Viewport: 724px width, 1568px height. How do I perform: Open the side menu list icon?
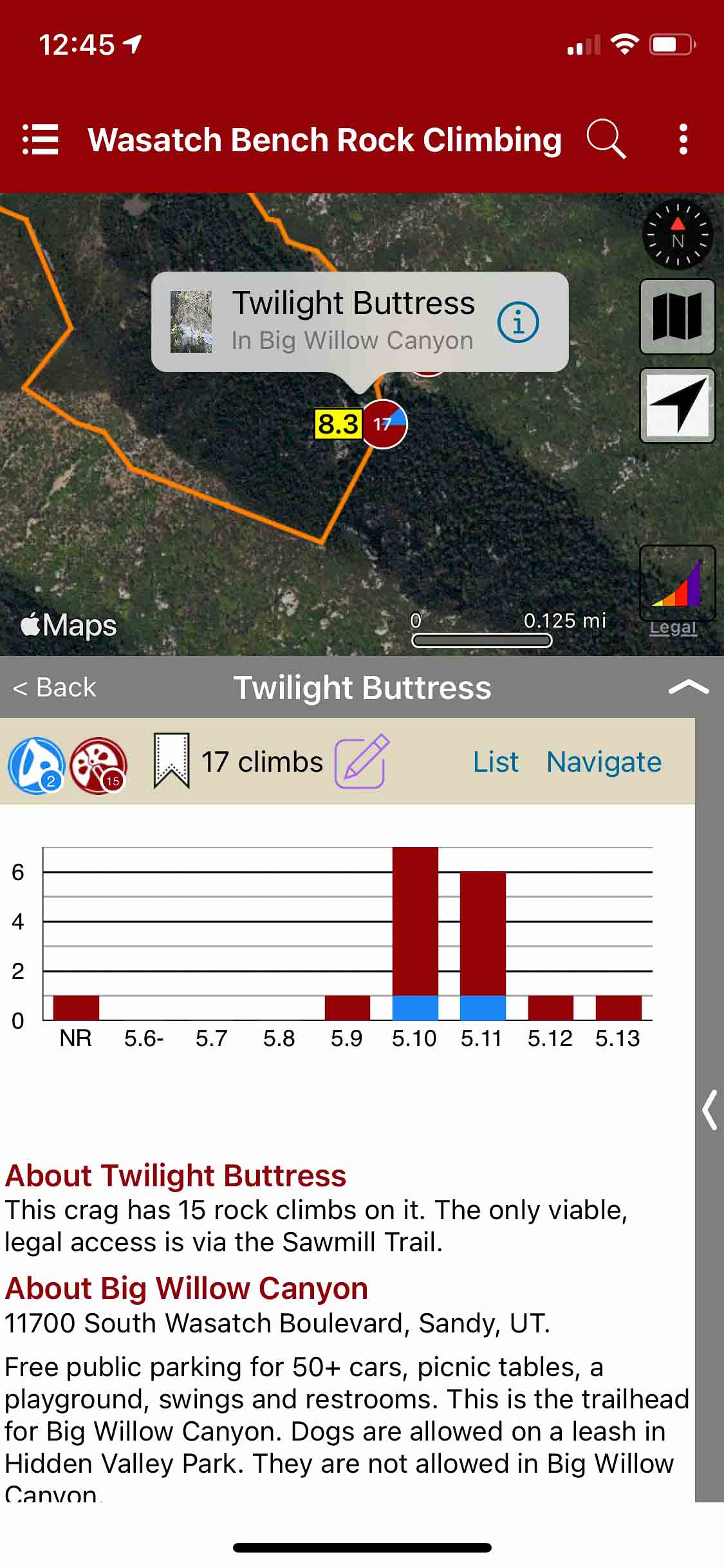click(x=41, y=139)
